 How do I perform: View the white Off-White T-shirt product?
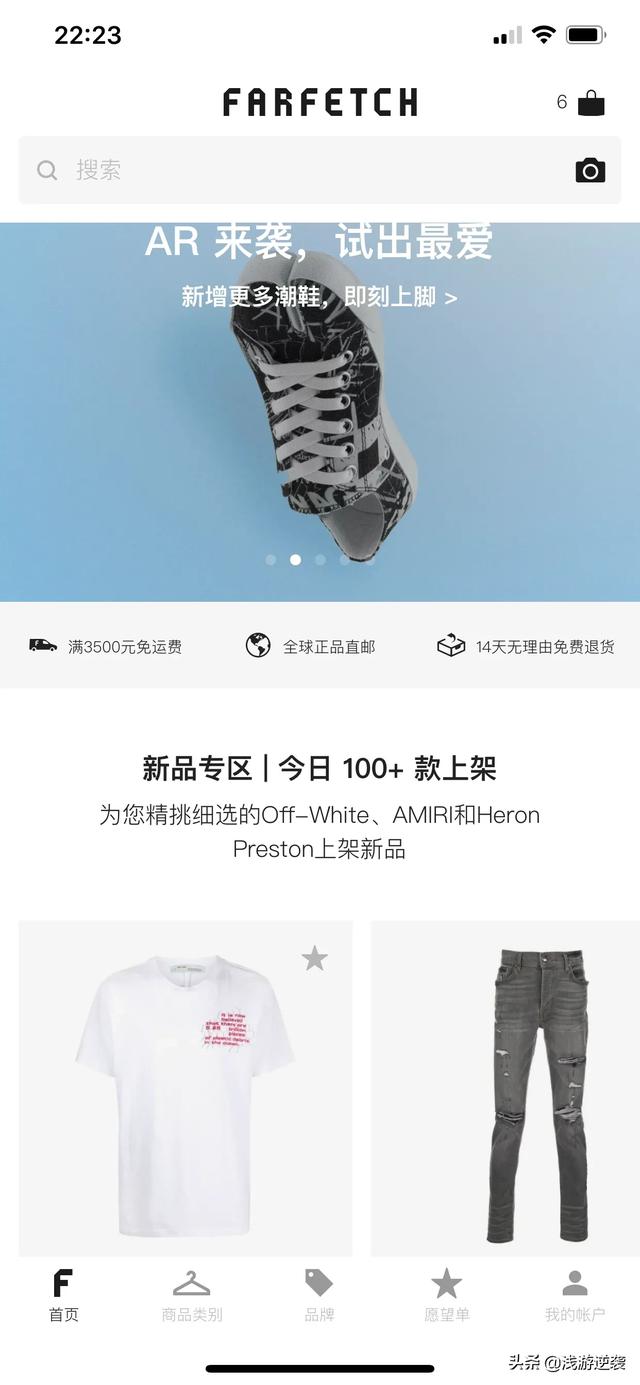click(185, 1090)
